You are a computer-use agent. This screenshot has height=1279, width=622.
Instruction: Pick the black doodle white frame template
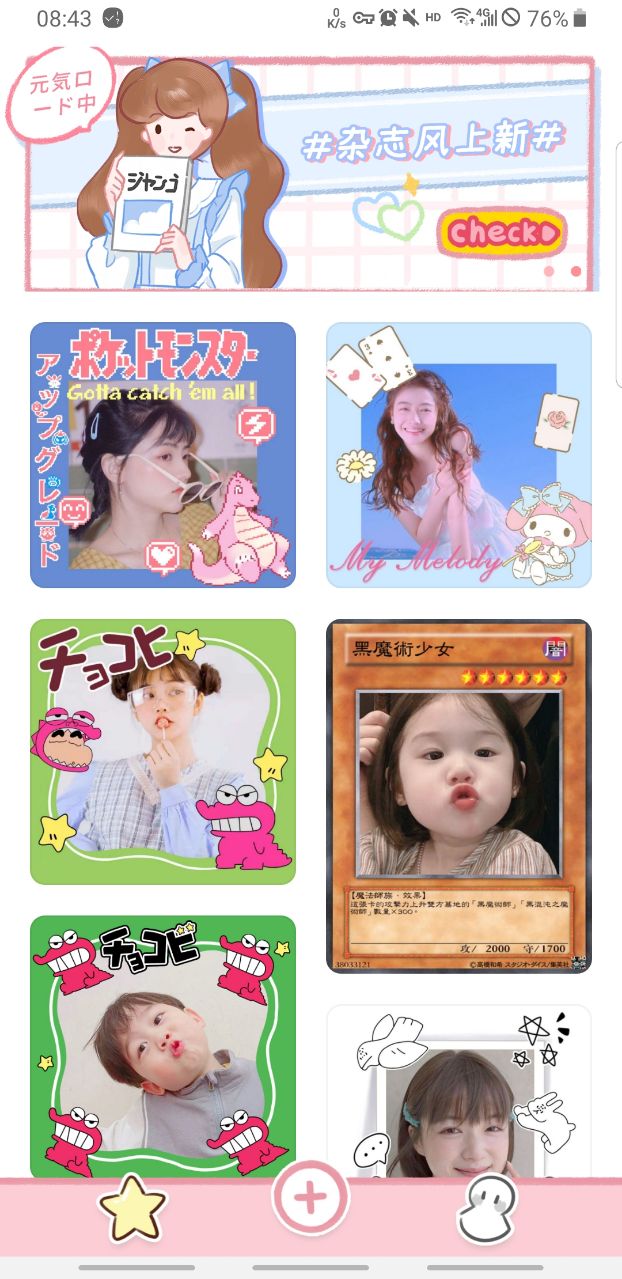(x=459, y=1090)
